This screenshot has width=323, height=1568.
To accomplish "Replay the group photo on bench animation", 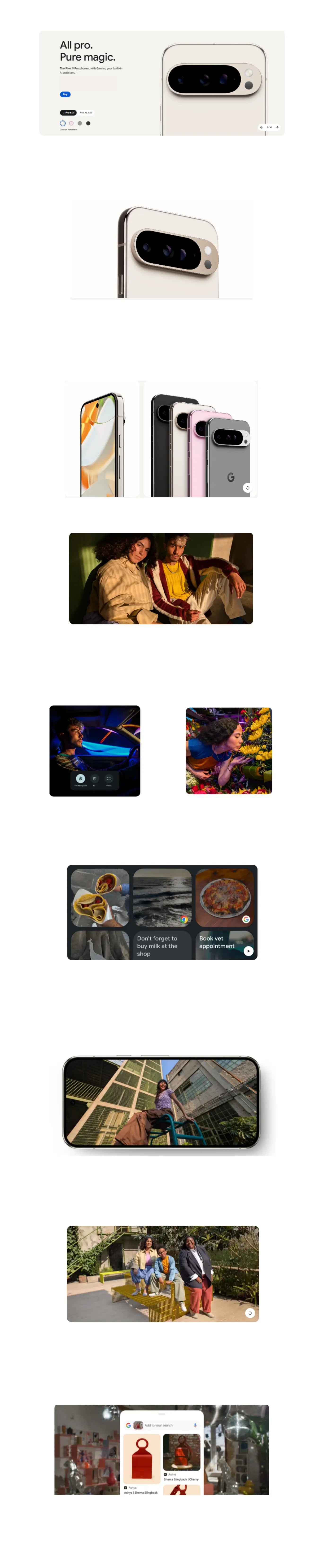I will (x=250, y=1313).
